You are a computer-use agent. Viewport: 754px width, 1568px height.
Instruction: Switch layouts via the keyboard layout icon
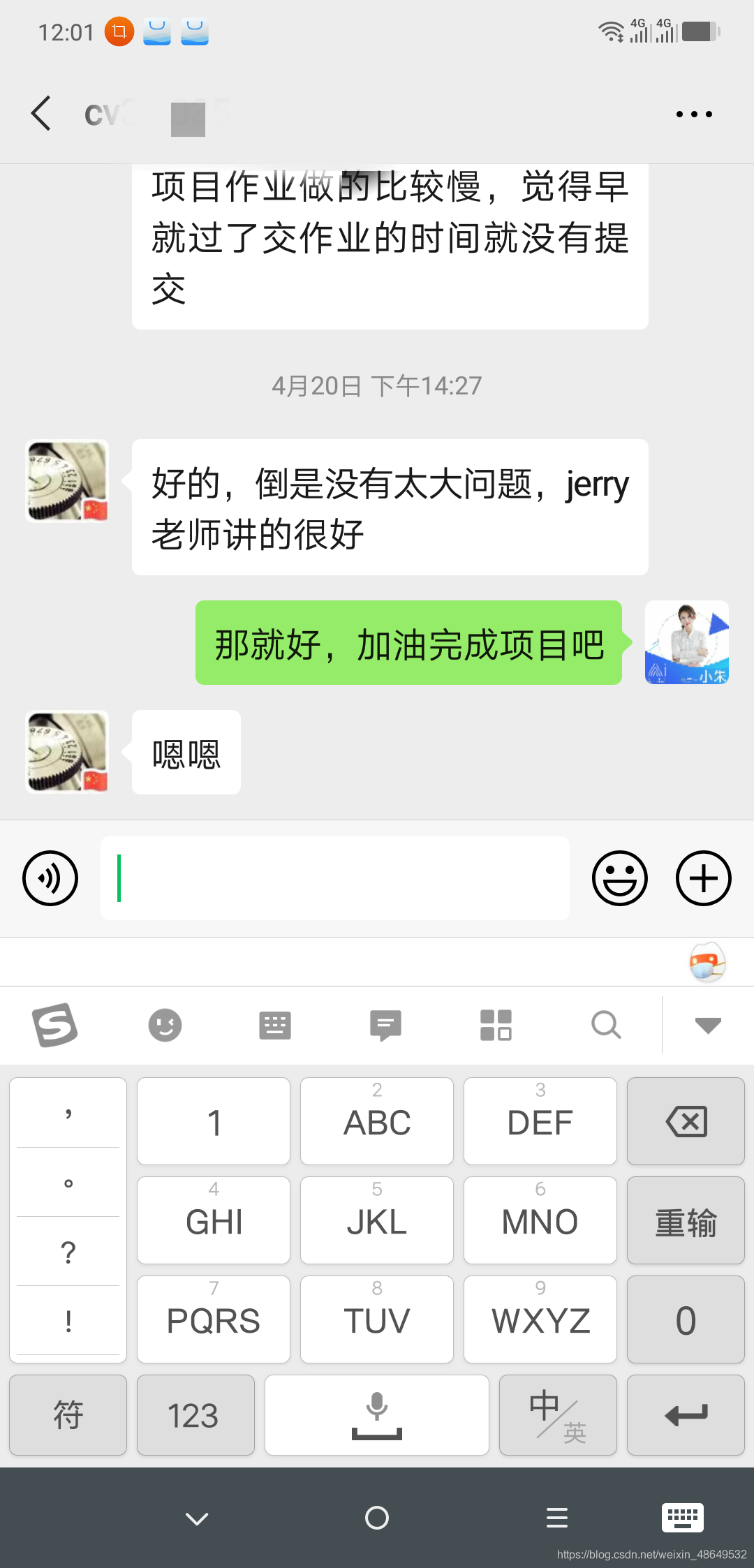274,1025
